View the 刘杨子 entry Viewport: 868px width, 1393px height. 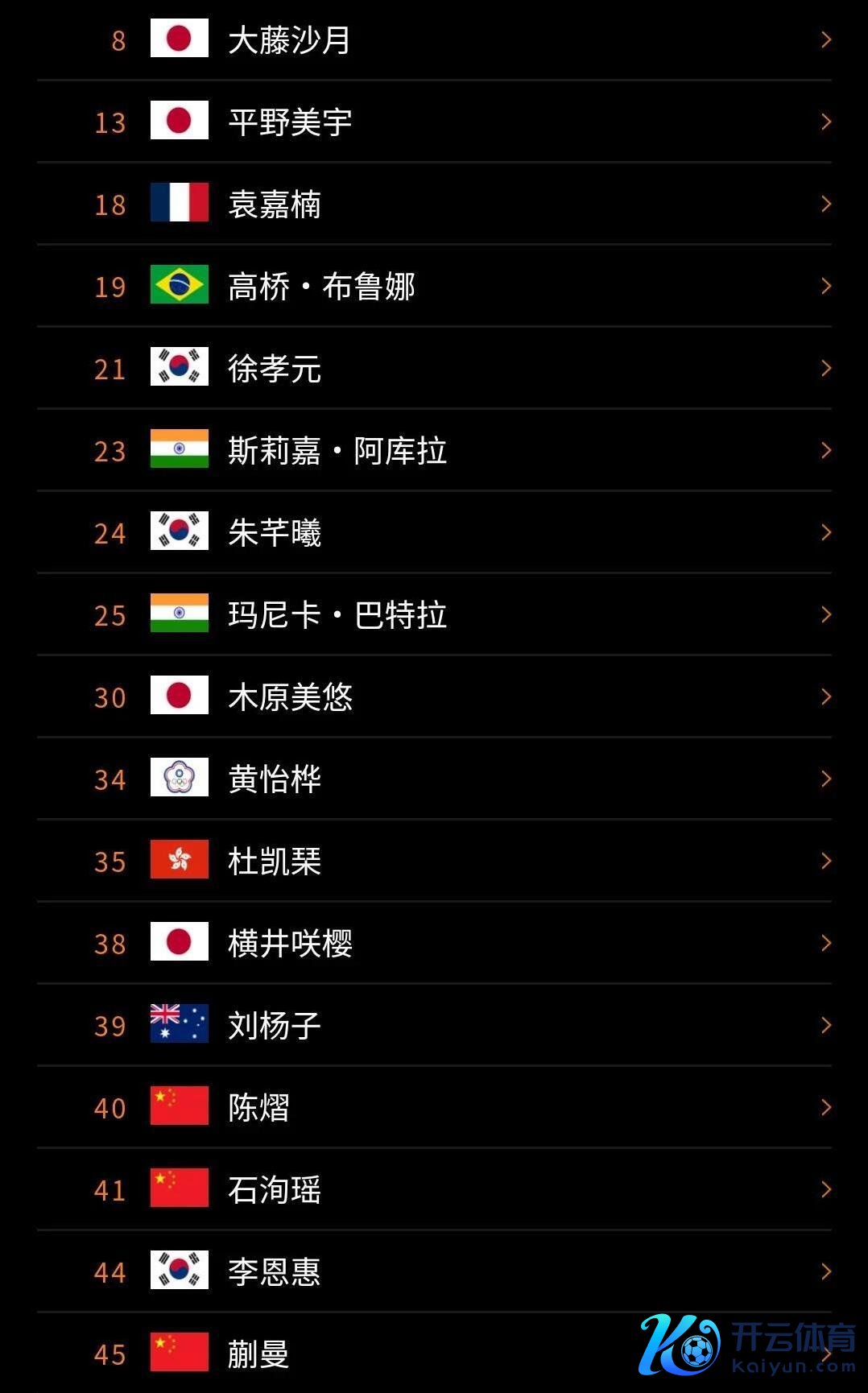click(x=434, y=1026)
